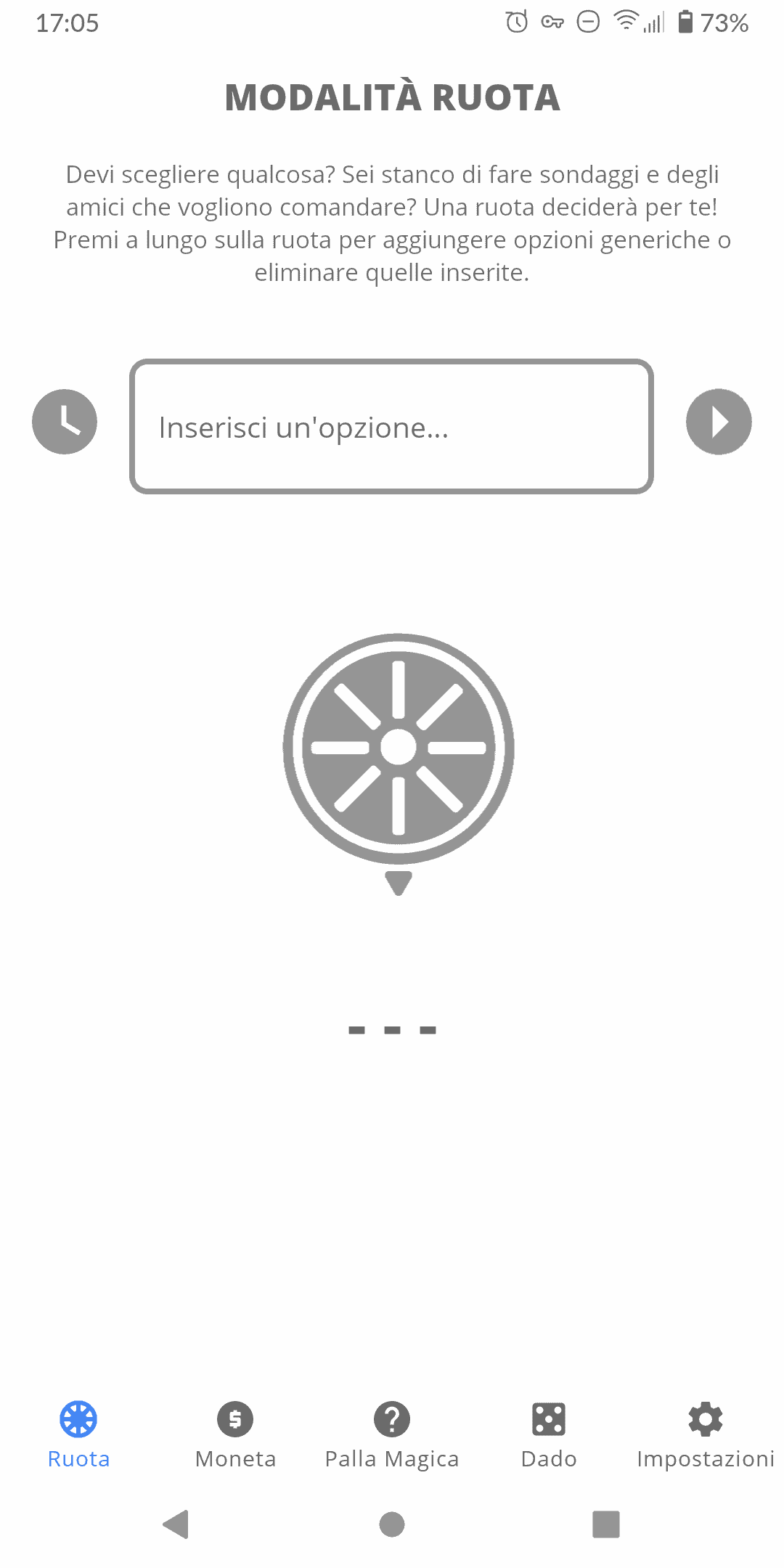The image size is (784, 1568).
Task: Open the recent options history clock
Action: pyautogui.click(x=65, y=422)
